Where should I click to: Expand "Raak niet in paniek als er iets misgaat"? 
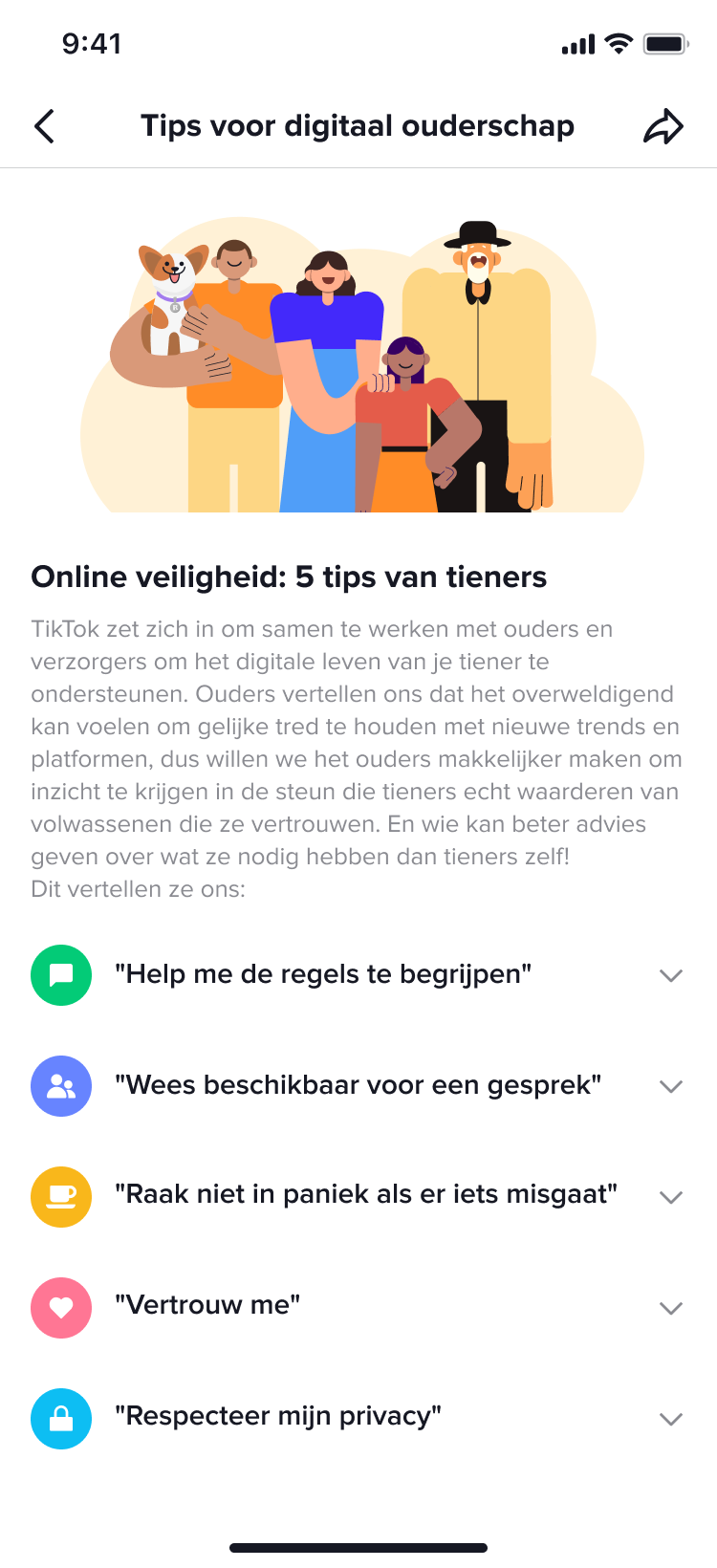click(670, 1197)
